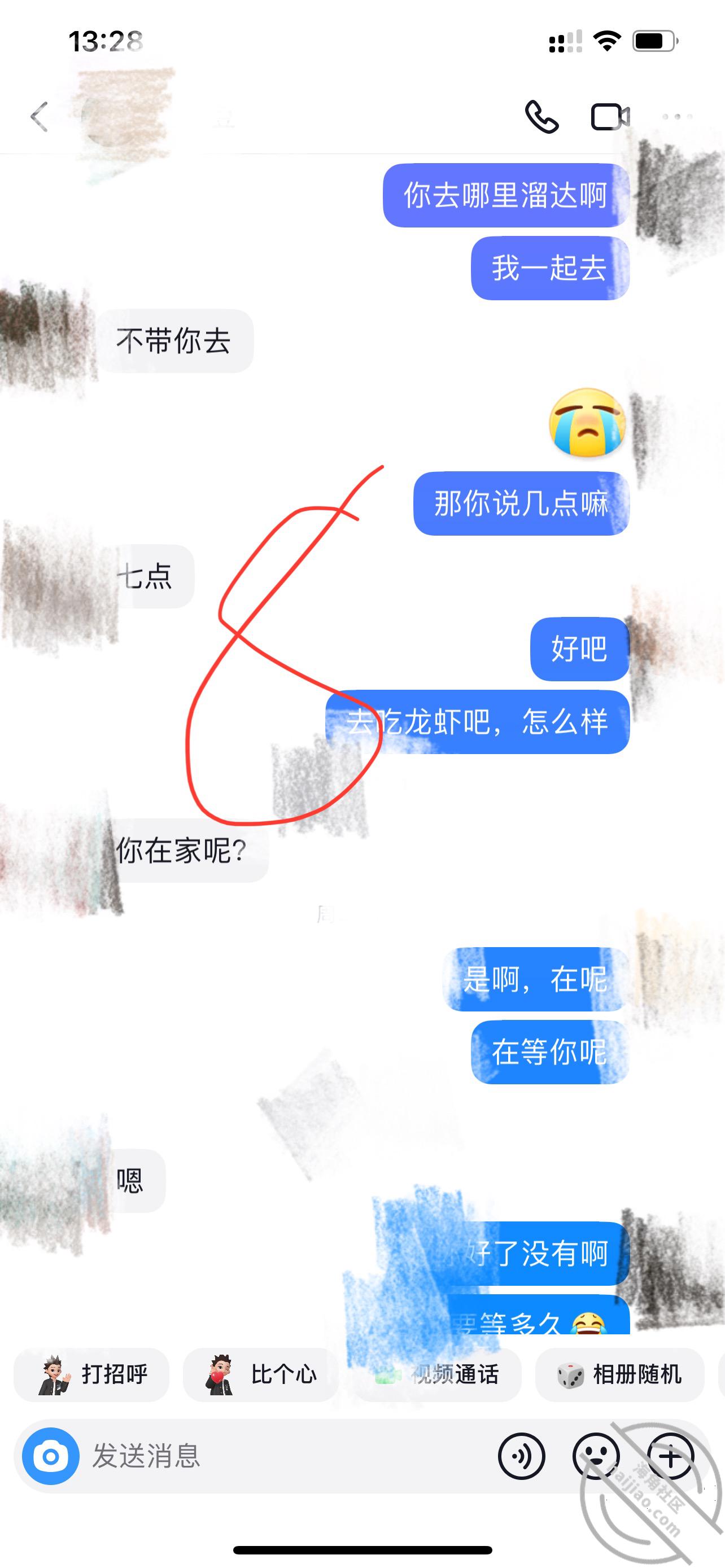Open the emoji sticker picker
The image size is (725, 1568).
coord(596,1456)
